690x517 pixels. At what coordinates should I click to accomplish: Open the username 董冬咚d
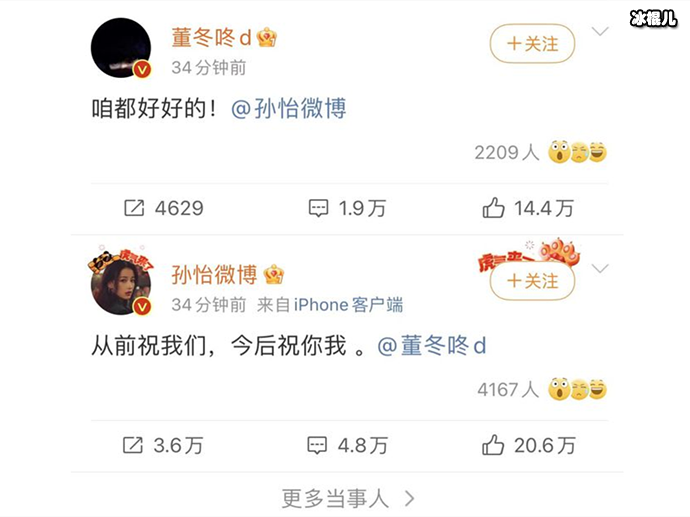212,38
